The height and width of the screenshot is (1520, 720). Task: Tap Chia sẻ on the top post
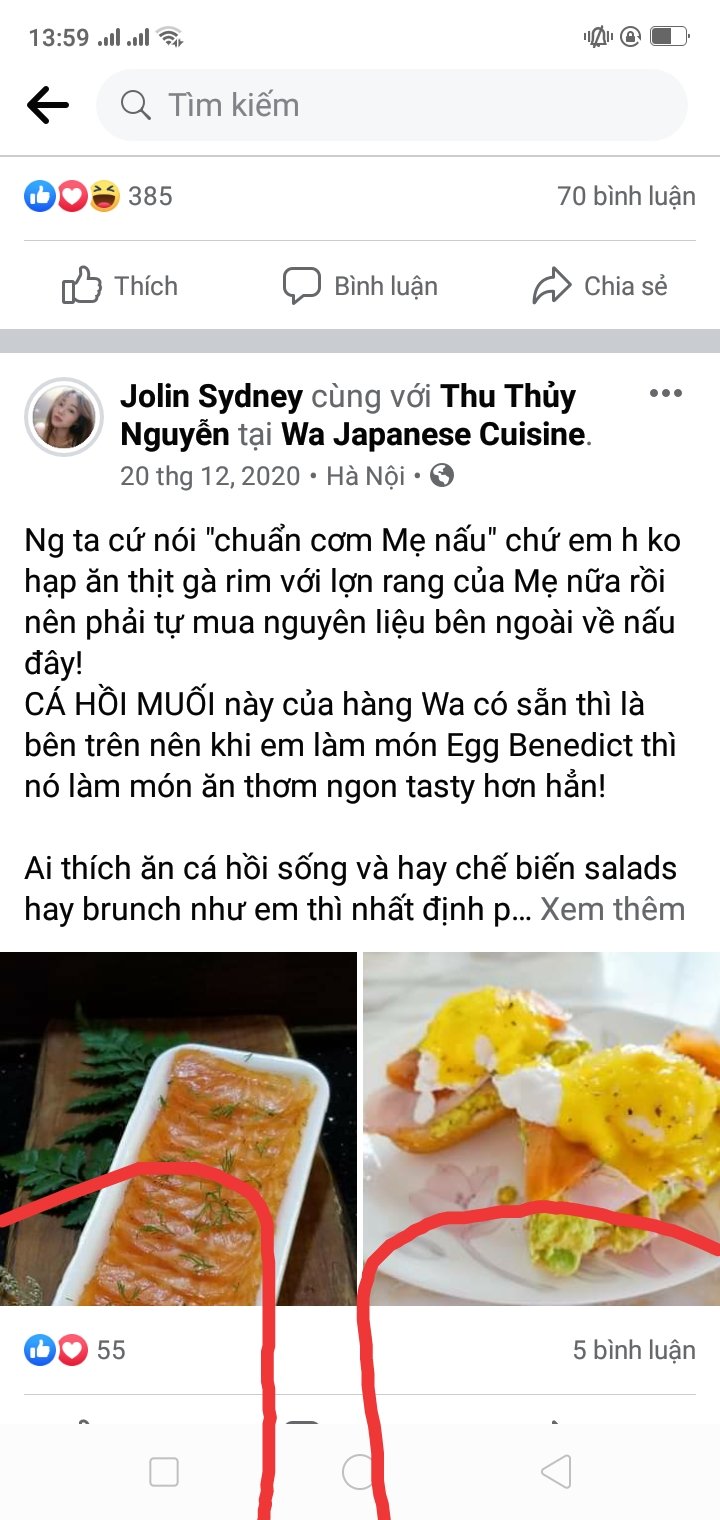click(x=600, y=286)
